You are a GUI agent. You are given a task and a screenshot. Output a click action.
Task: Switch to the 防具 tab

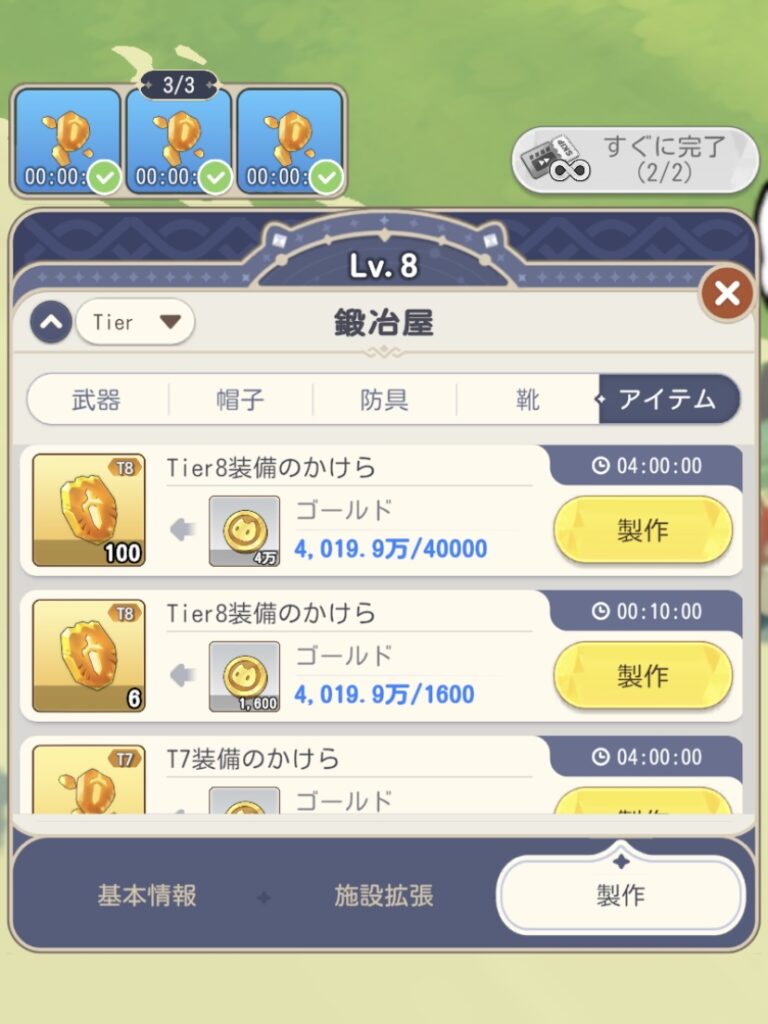tap(384, 400)
